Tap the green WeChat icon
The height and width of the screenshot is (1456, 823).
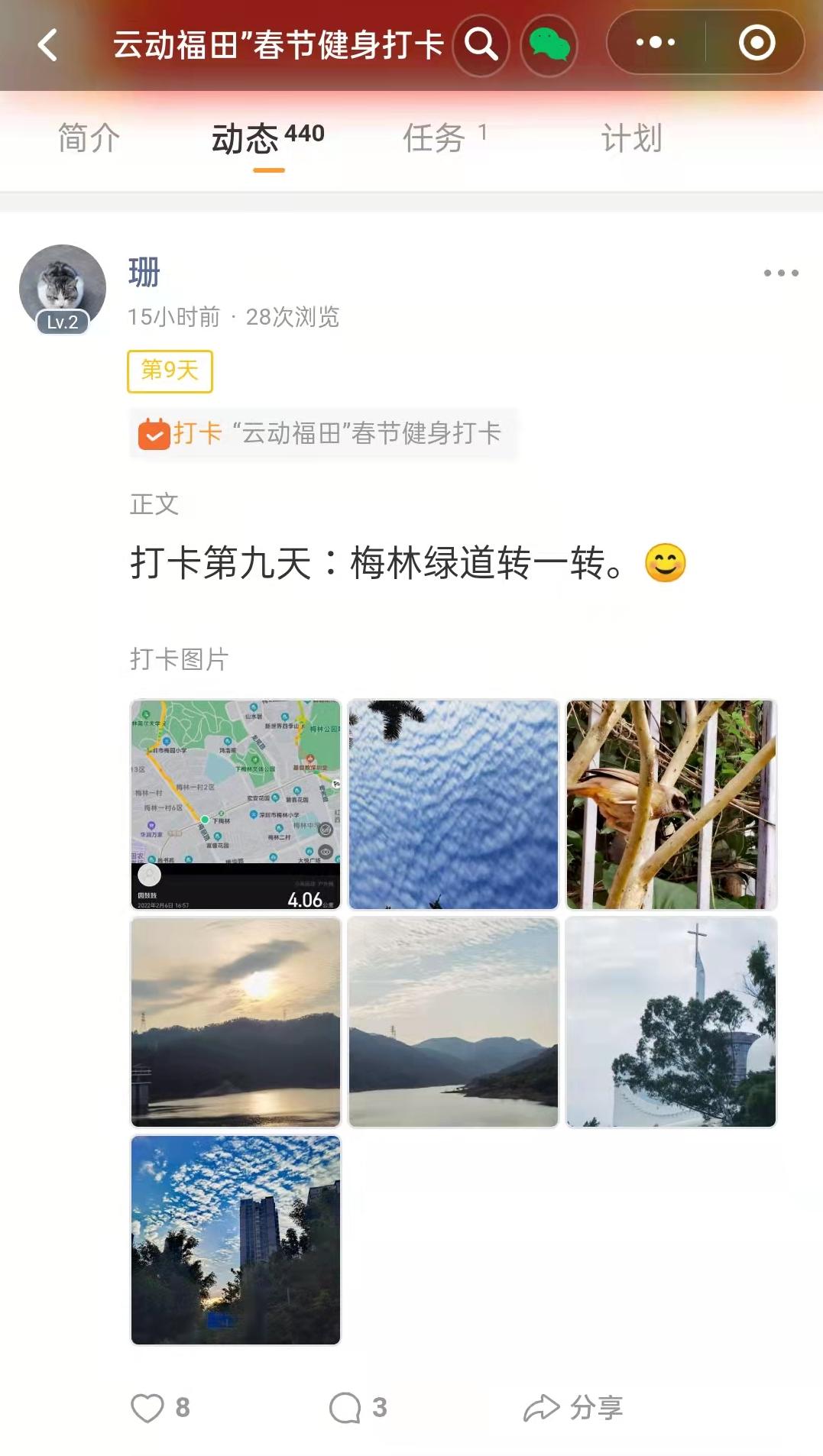(x=549, y=44)
